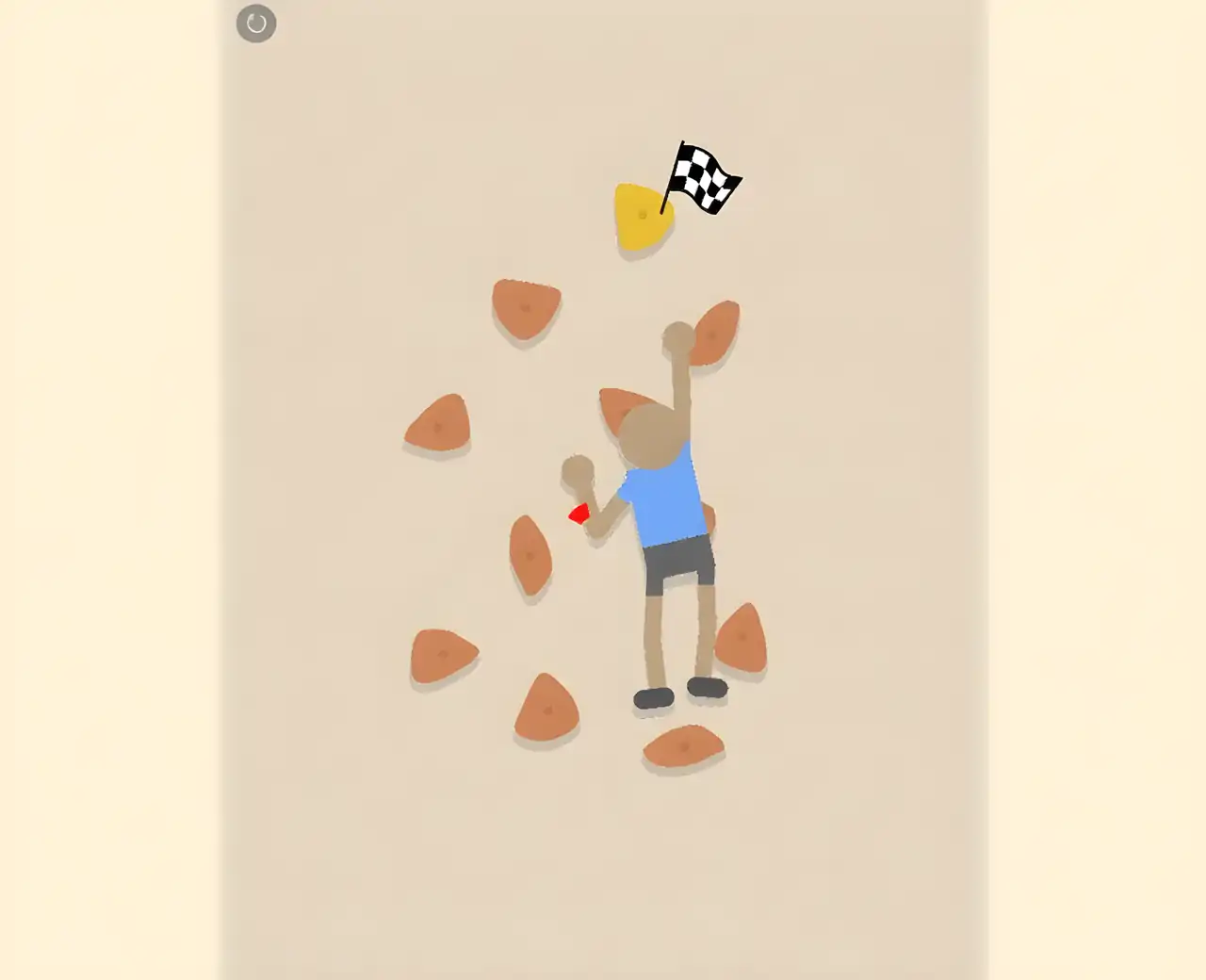Restart the climbing level

(x=256, y=24)
